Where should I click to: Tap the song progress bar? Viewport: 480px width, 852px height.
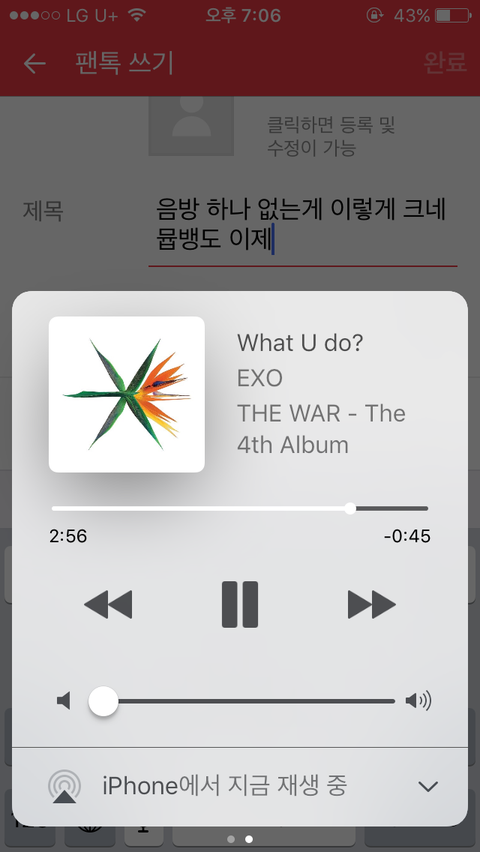tap(240, 509)
